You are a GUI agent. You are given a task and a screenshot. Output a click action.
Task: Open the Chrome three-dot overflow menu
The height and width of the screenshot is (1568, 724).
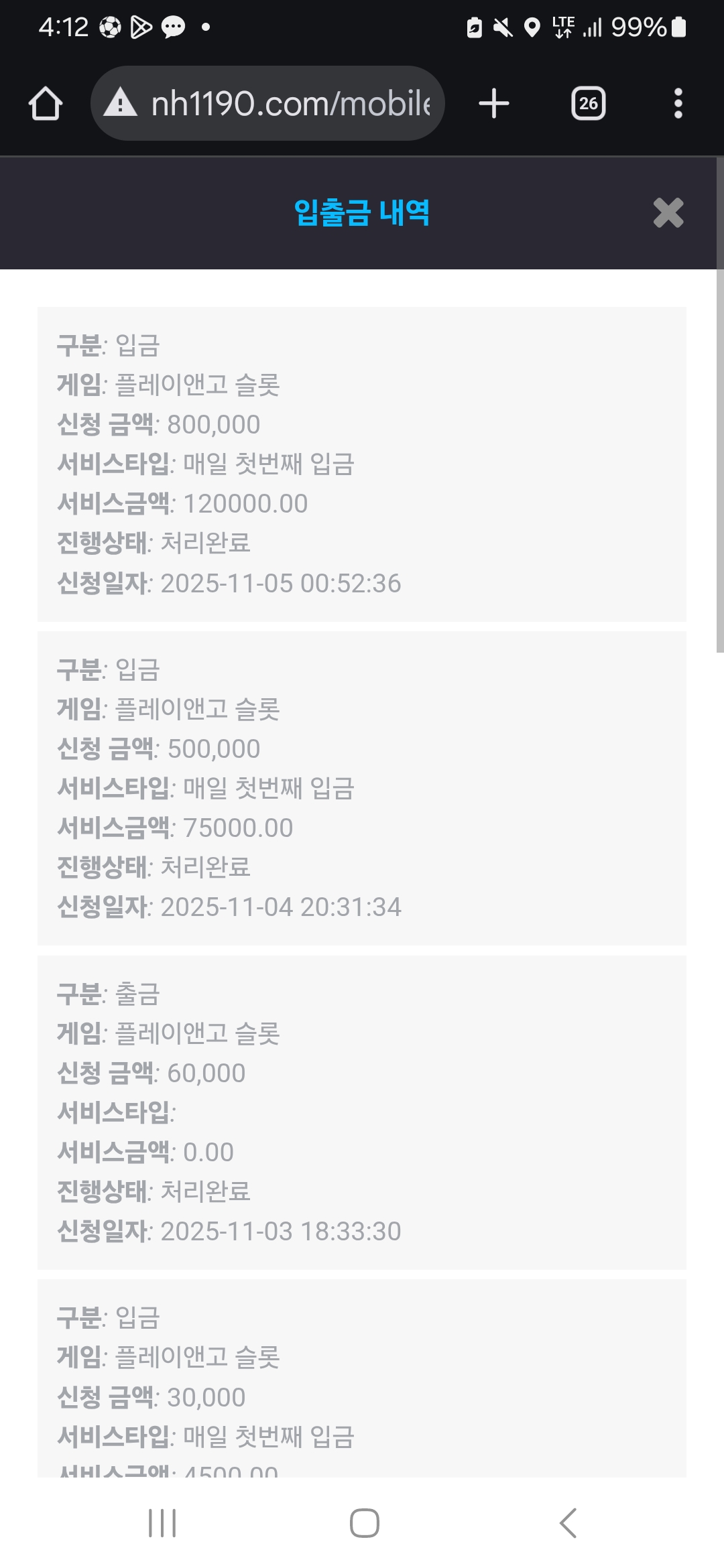click(x=678, y=103)
